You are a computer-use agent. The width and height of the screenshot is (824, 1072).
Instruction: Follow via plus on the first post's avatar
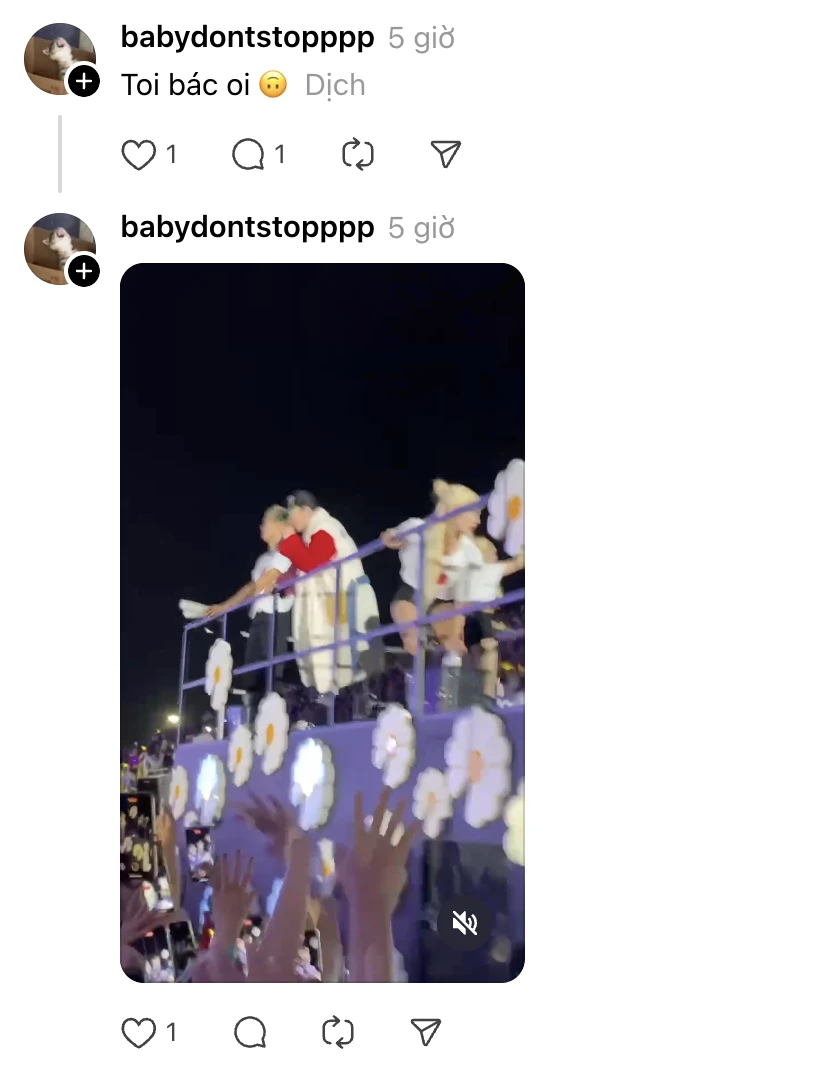click(x=84, y=81)
